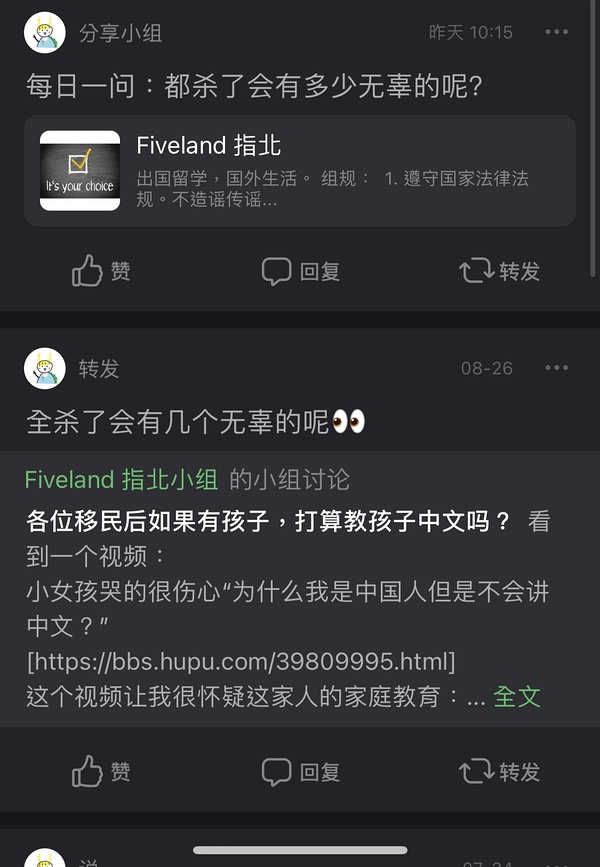Reply to the 全杀了 repost
This screenshot has width=600, height=867.
tap(300, 772)
